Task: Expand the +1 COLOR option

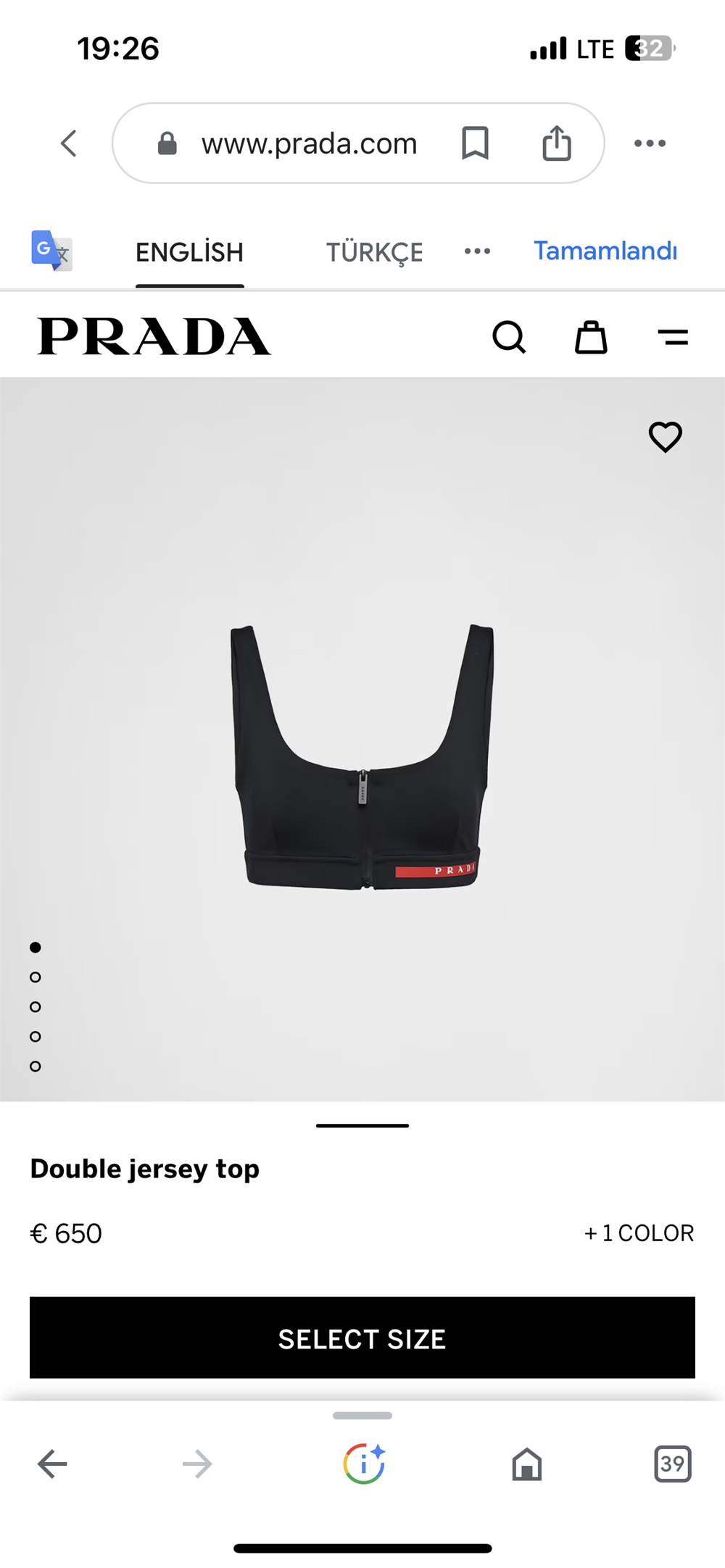Action: point(639,1232)
